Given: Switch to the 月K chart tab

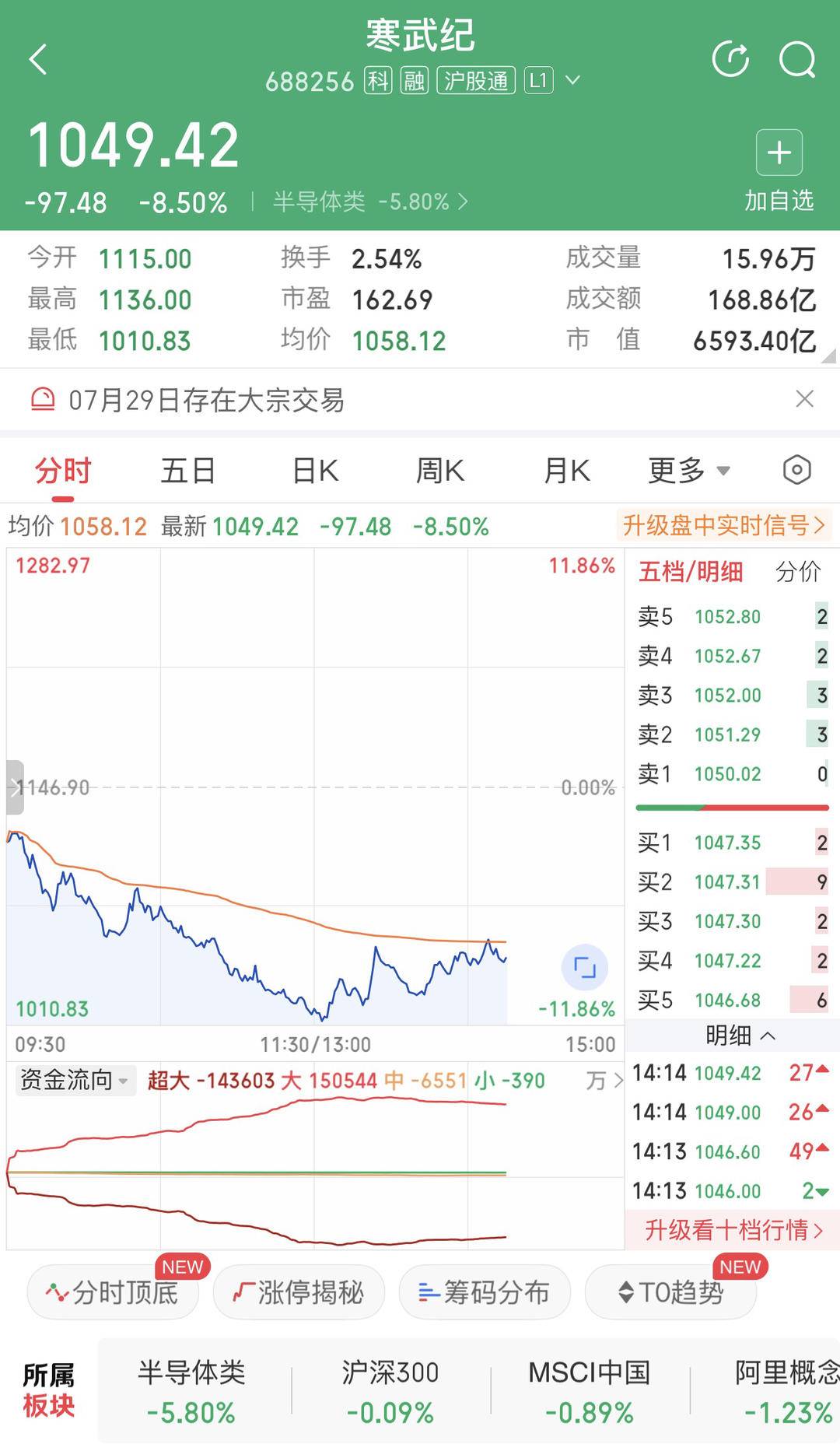Looking at the screenshot, I should (x=567, y=471).
